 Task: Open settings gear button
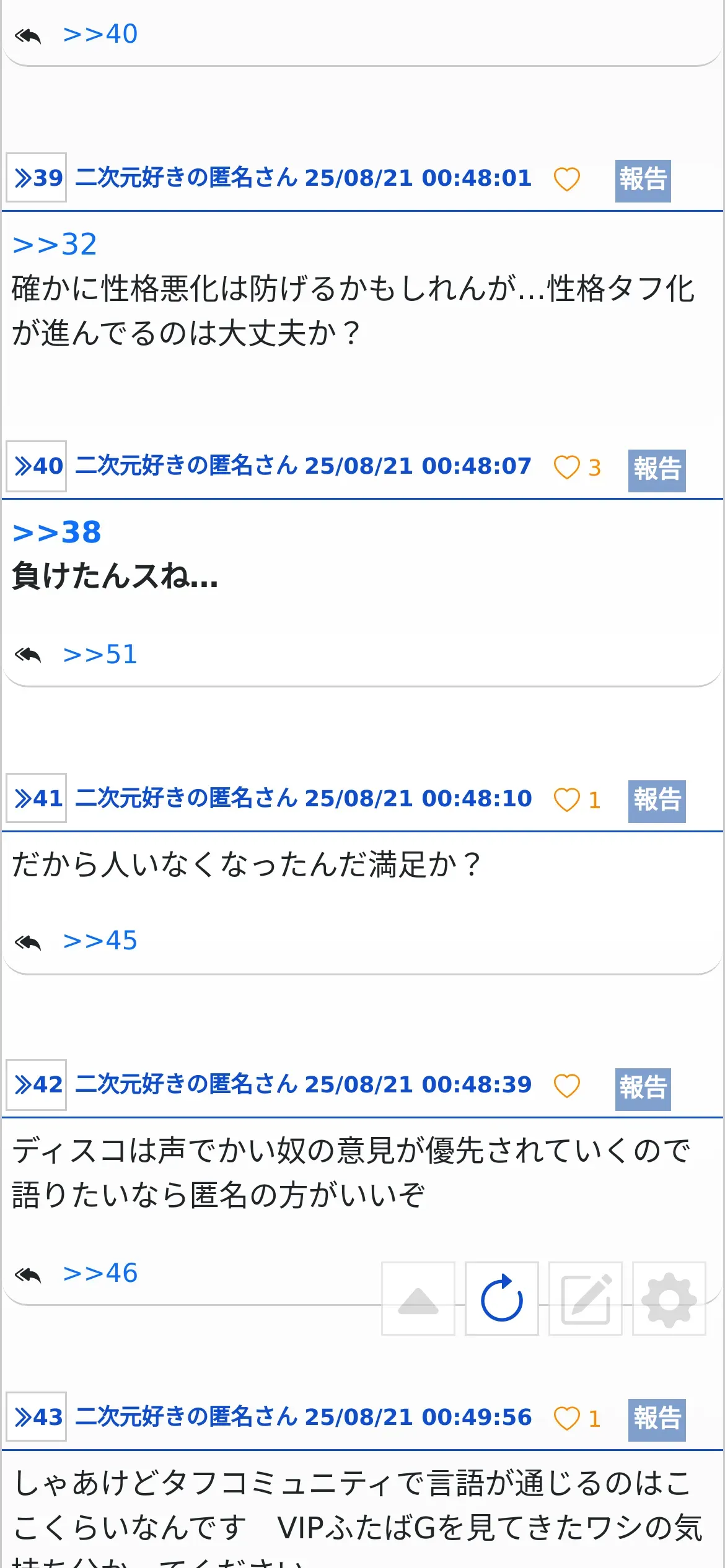click(x=669, y=1299)
